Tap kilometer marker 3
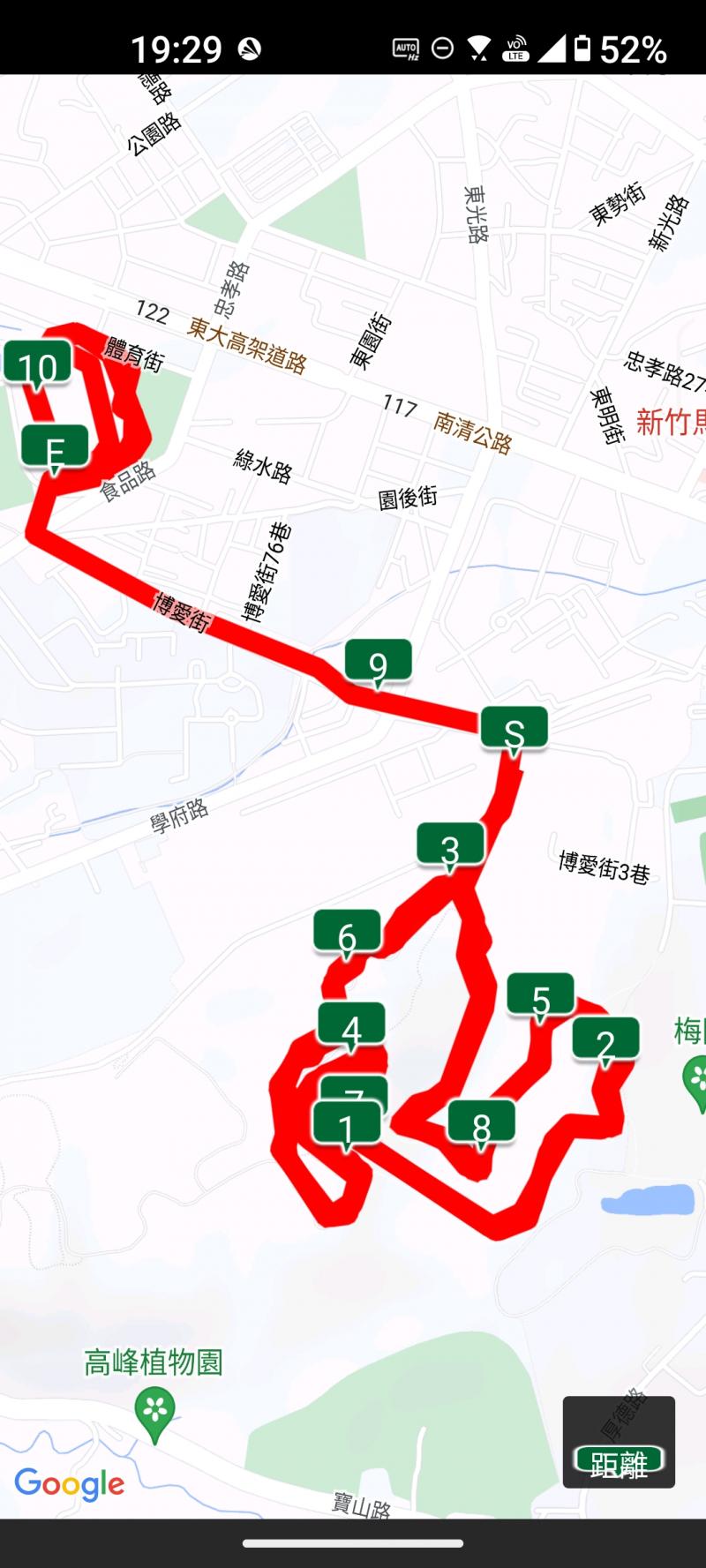 450,845
